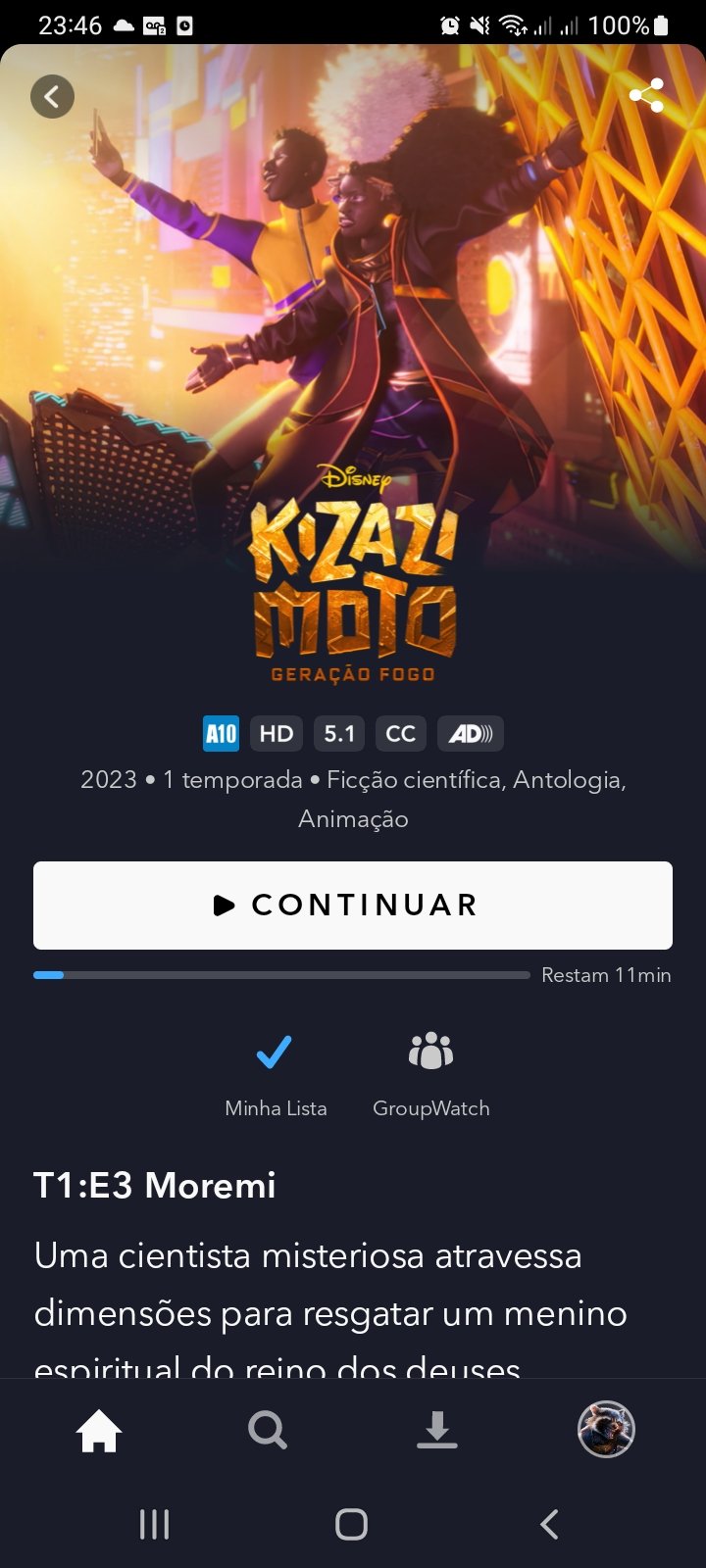Go back using the top-left arrow
Screen dimensions: 706x1568
pos(52,97)
